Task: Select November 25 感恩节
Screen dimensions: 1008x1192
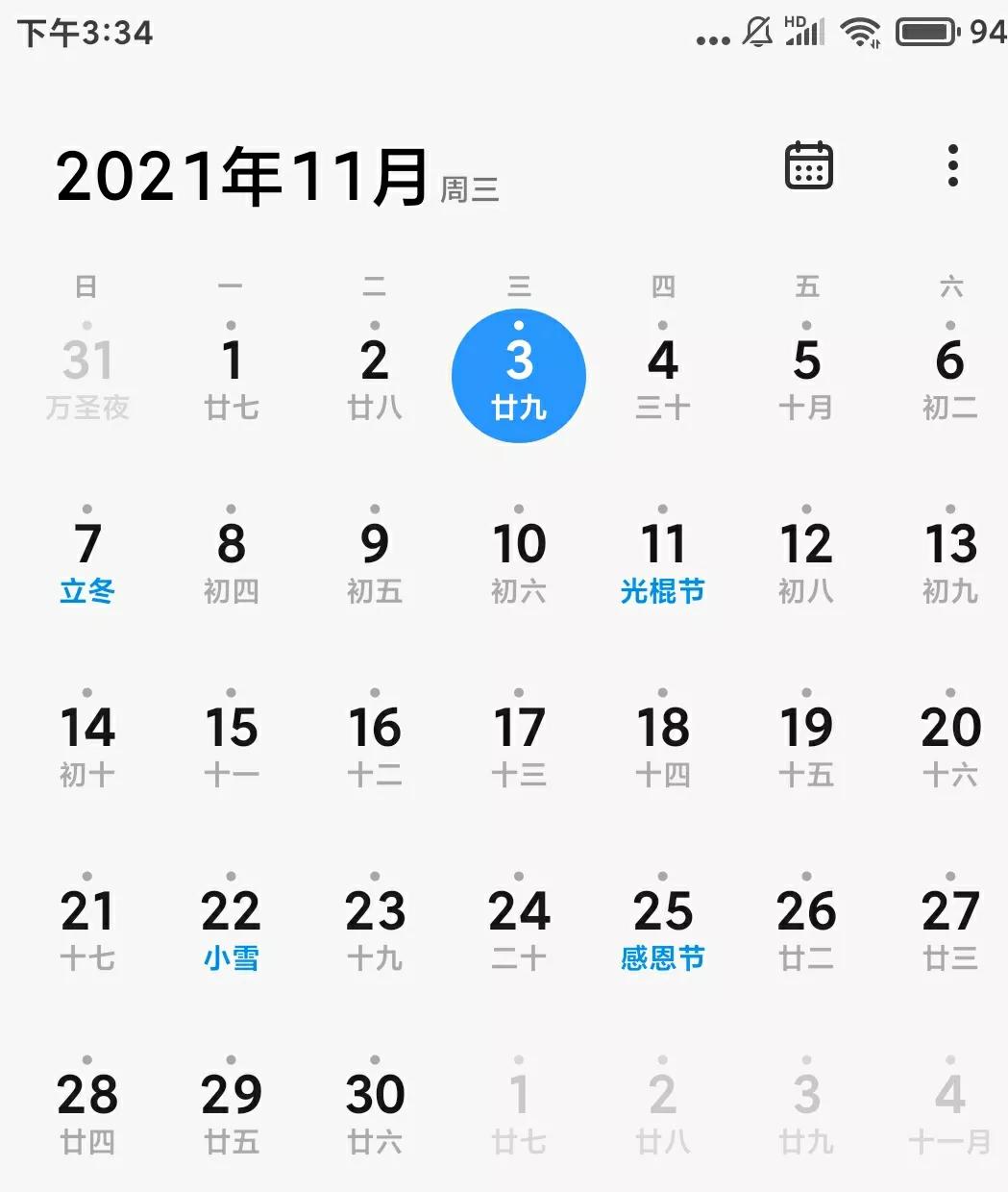Action: [x=663, y=928]
